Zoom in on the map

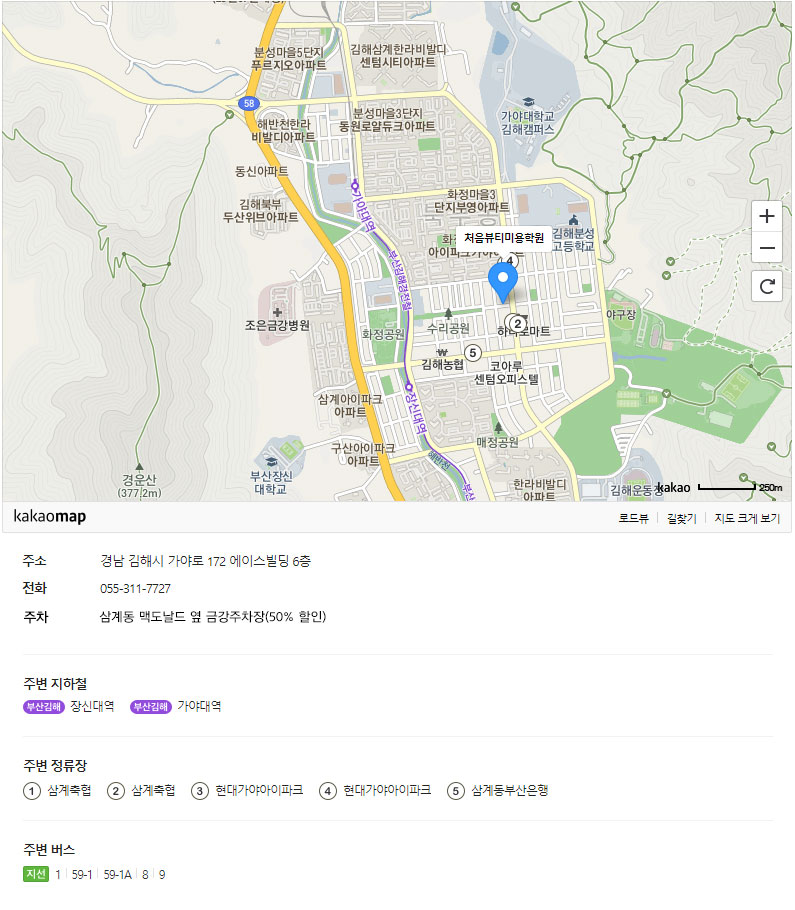tap(767, 215)
